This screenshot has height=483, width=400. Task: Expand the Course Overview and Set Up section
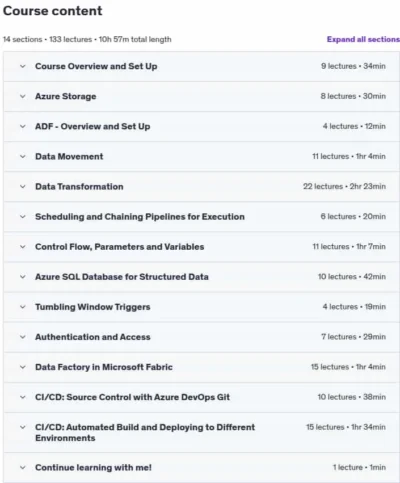coord(202,66)
